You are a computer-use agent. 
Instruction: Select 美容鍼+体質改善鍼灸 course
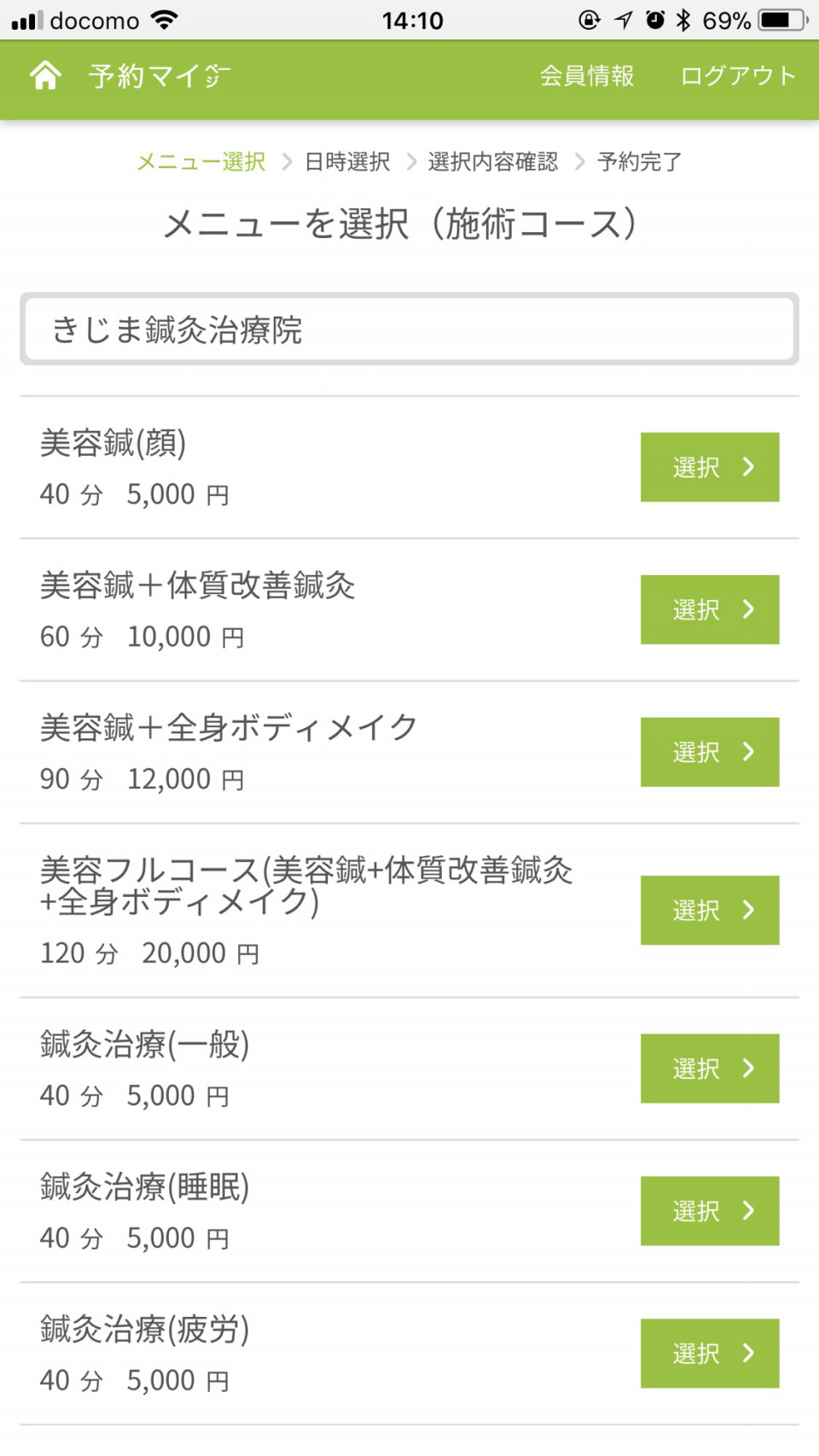pos(710,609)
